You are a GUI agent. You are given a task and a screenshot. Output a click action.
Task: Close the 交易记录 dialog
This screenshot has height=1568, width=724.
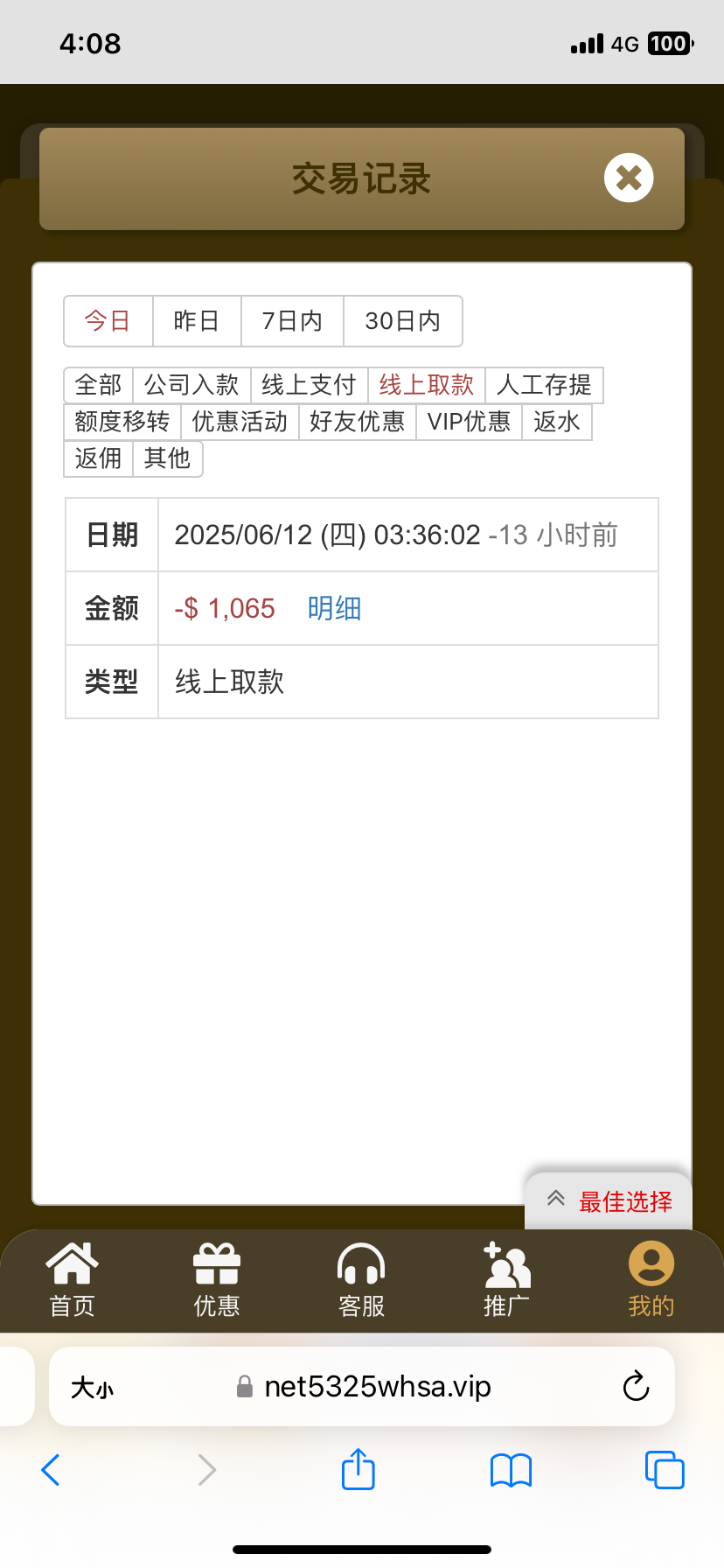629,178
